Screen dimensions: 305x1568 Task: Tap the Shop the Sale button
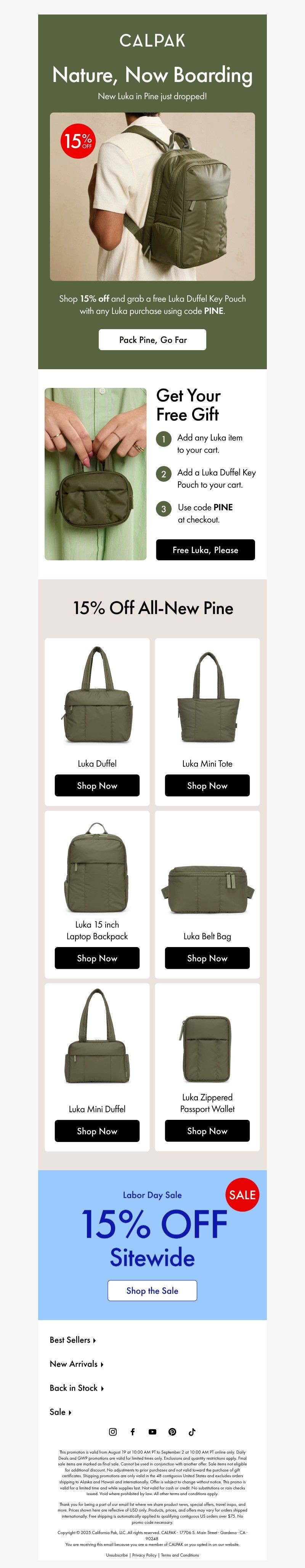click(x=152, y=1290)
